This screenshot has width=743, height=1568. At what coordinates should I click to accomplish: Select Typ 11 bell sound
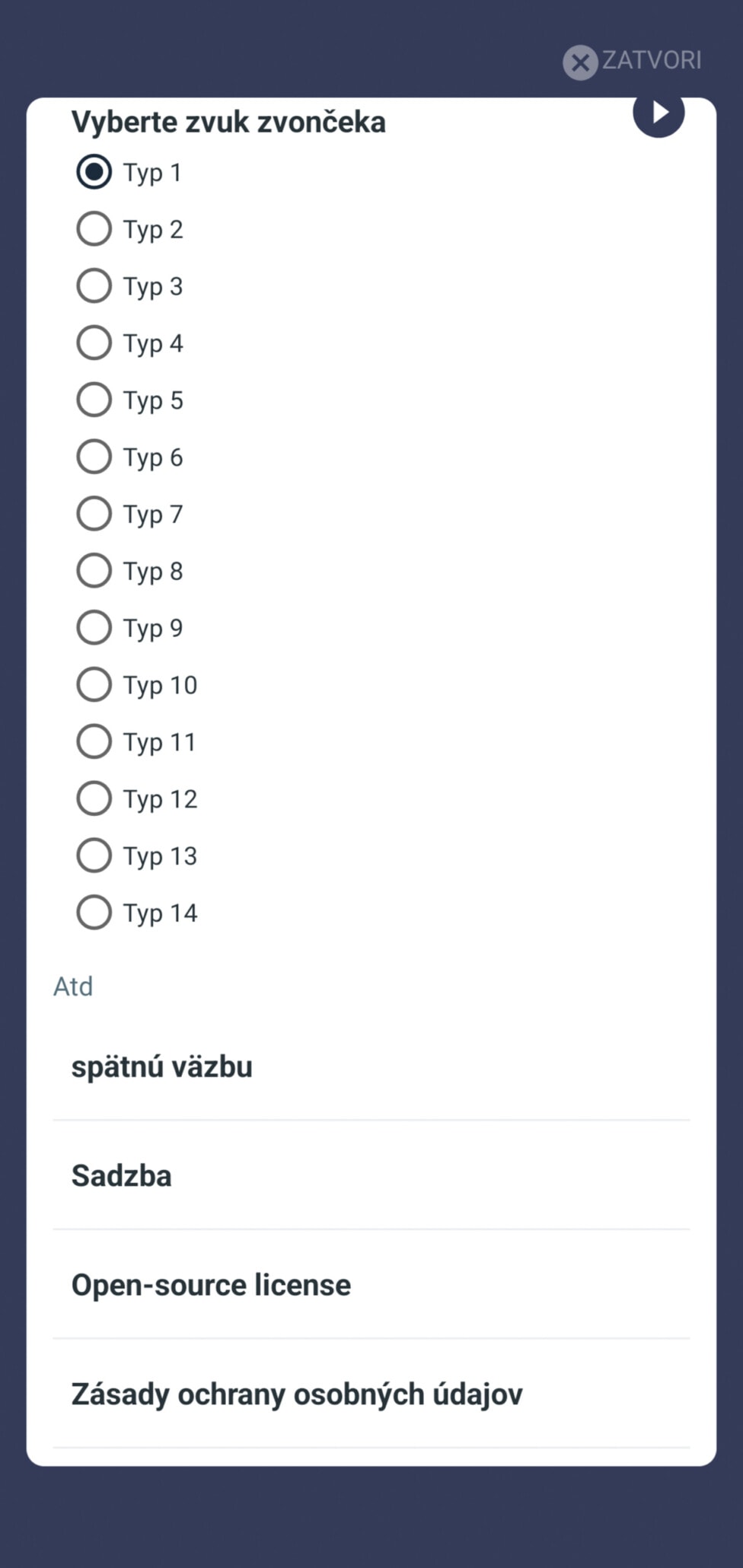pos(137,741)
